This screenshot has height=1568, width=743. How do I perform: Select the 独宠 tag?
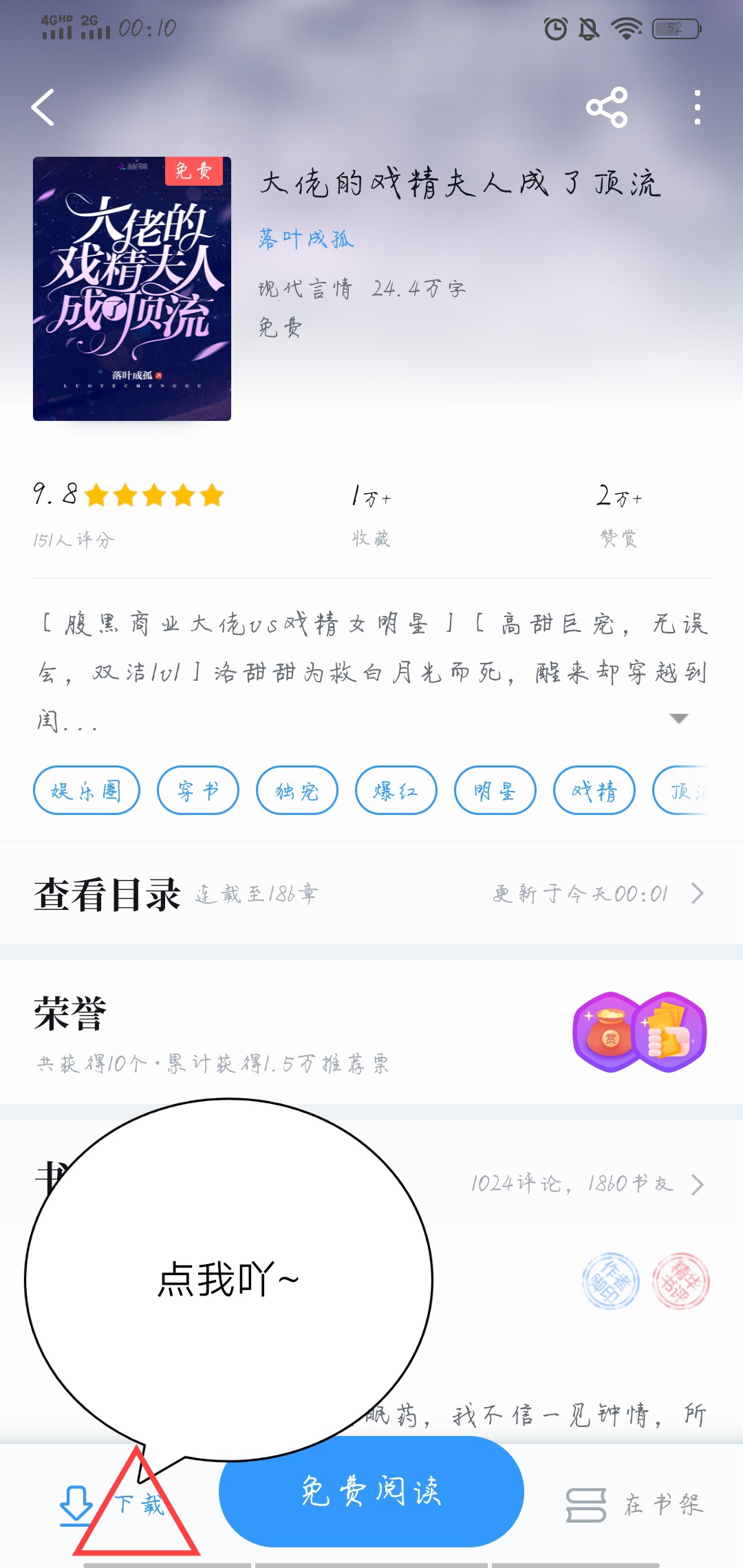pos(297,790)
